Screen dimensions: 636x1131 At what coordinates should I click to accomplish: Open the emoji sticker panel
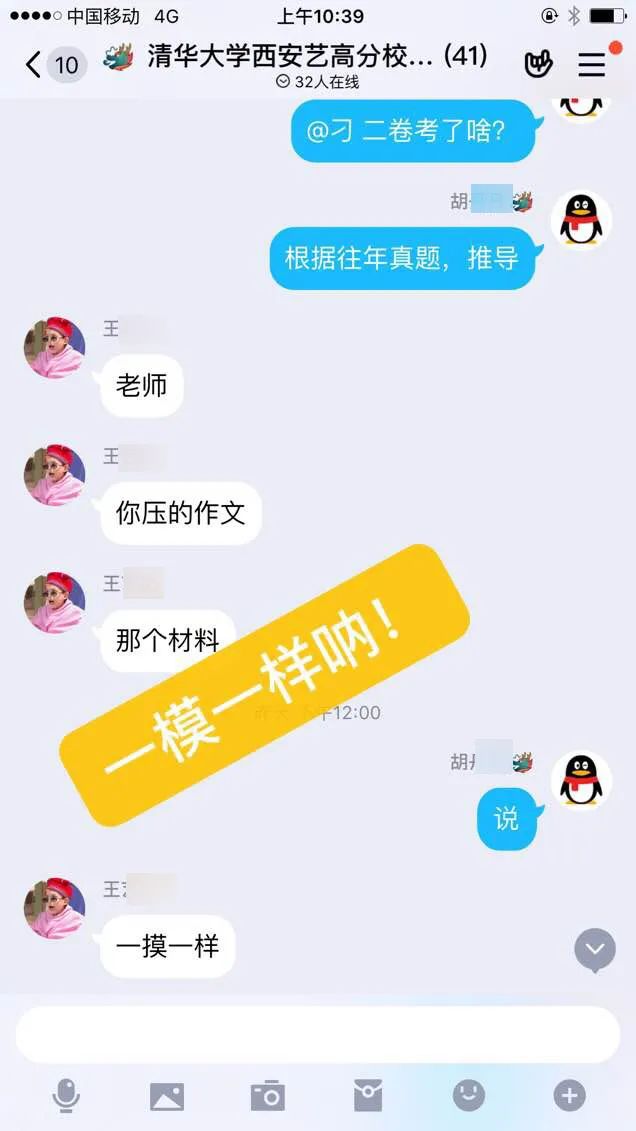pyautogui.click(x=469, y=1096)
